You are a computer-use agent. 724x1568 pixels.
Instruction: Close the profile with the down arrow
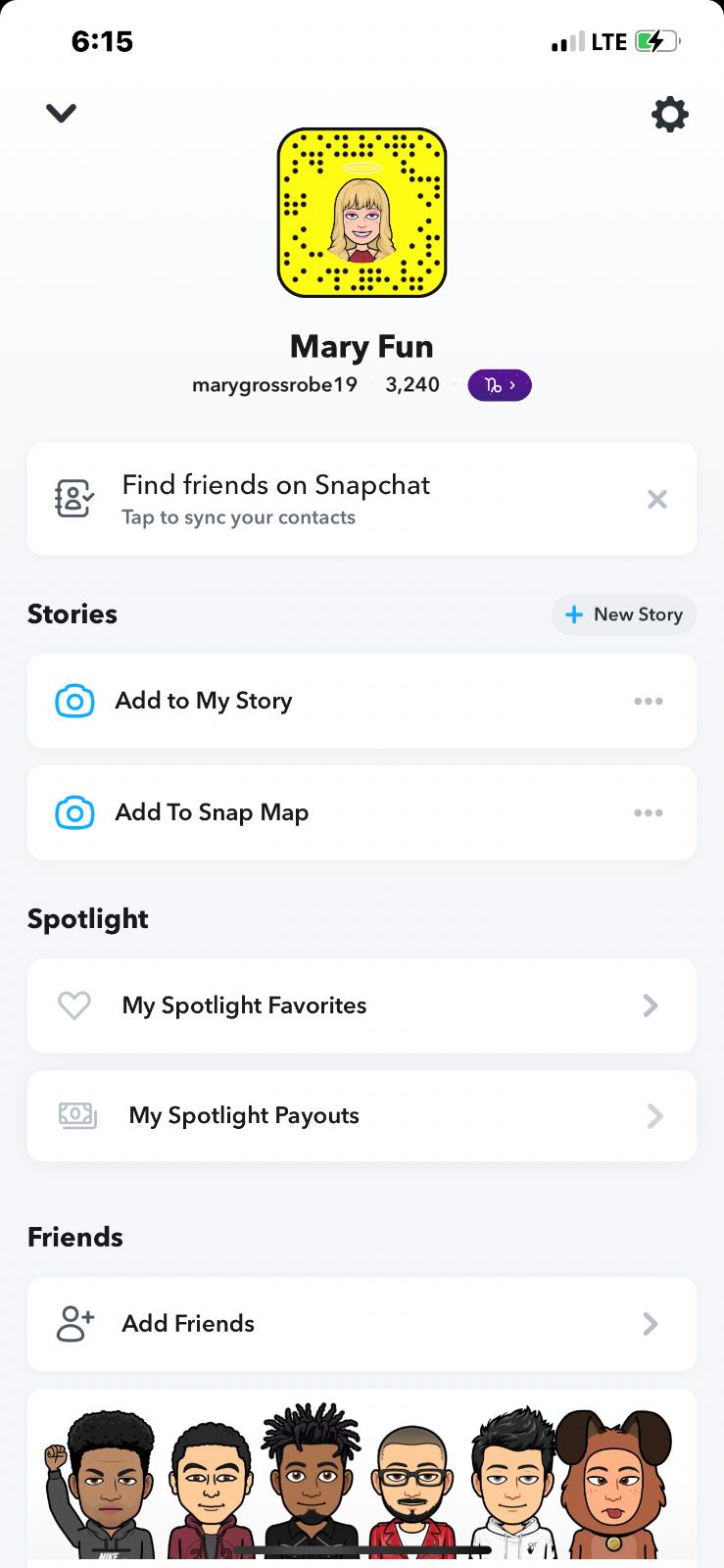61,114
